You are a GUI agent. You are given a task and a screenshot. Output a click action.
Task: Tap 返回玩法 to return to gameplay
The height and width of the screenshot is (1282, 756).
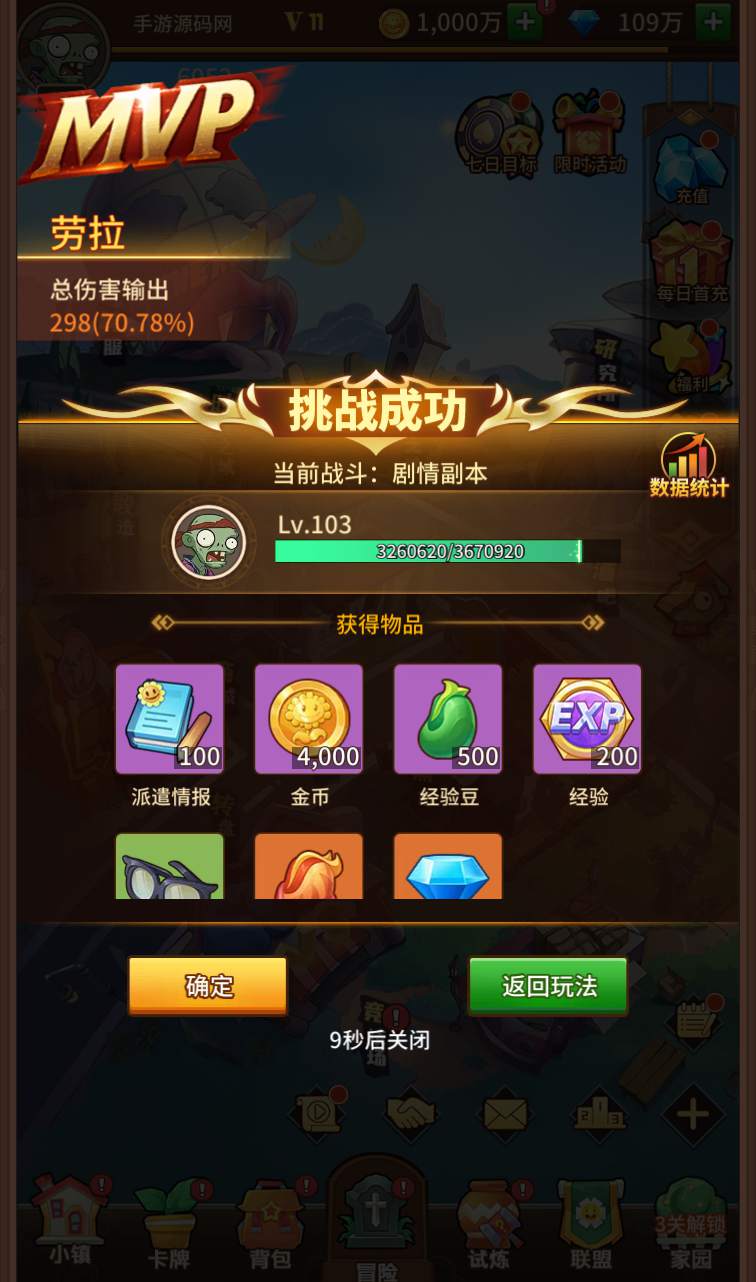[x=548, y=986]
